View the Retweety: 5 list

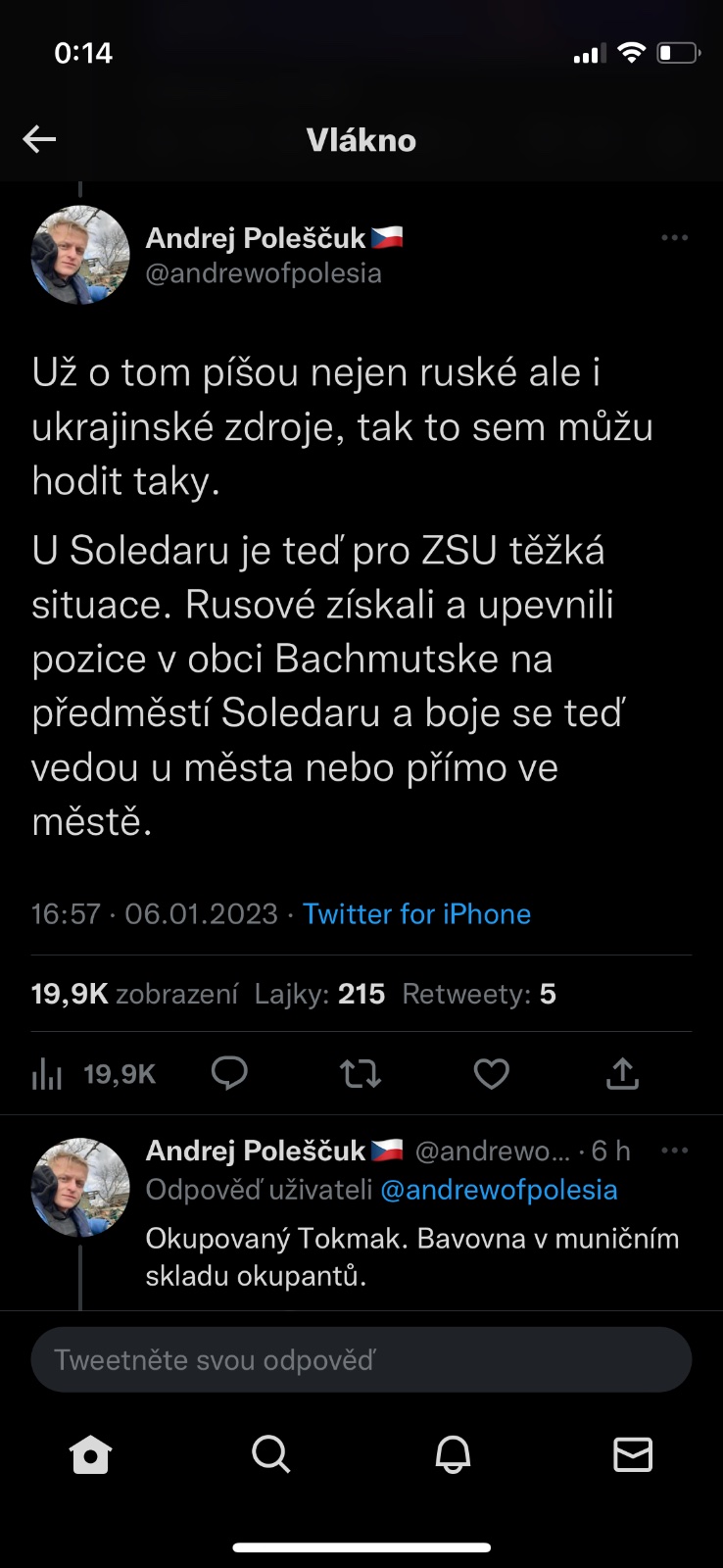(478, 995)
